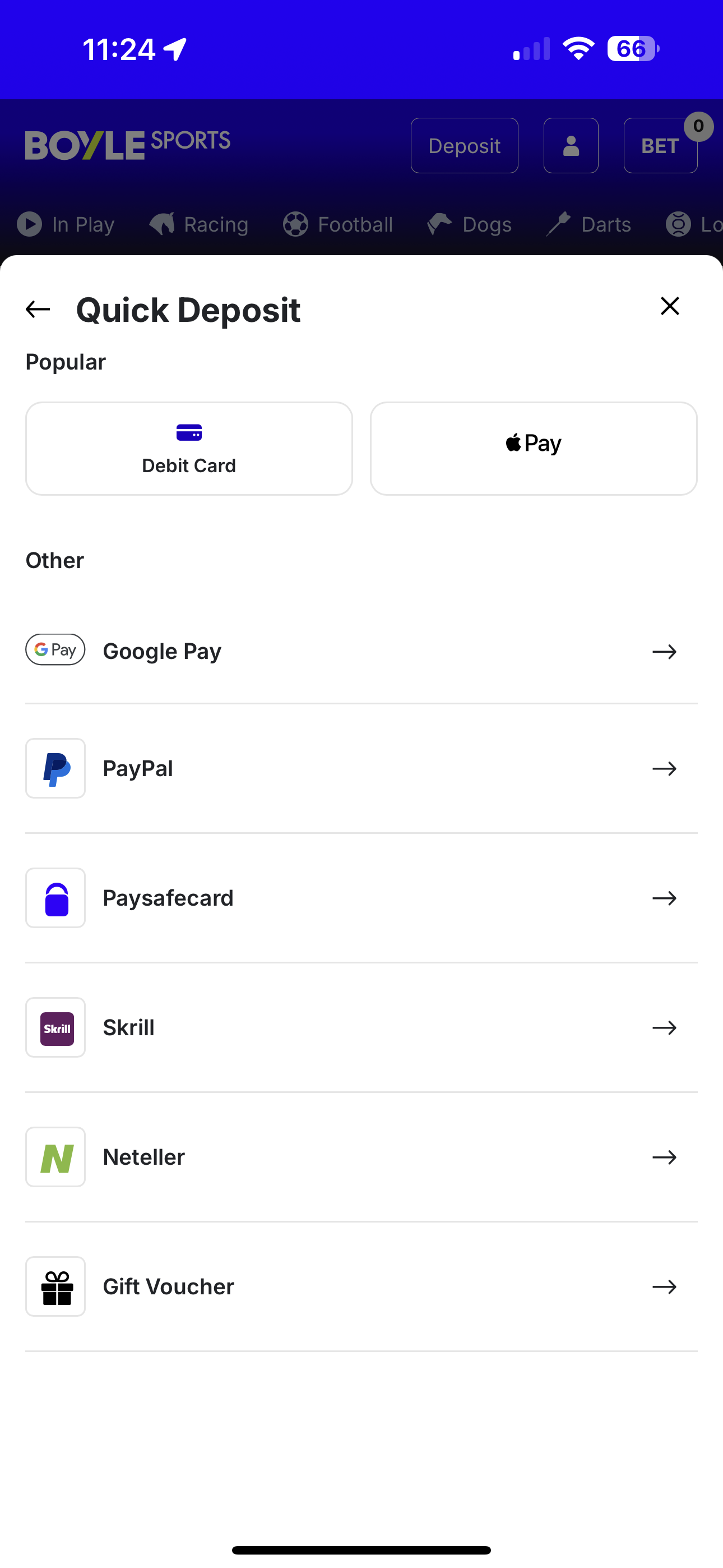Pick the Paysafecard method

coord(361,898)
